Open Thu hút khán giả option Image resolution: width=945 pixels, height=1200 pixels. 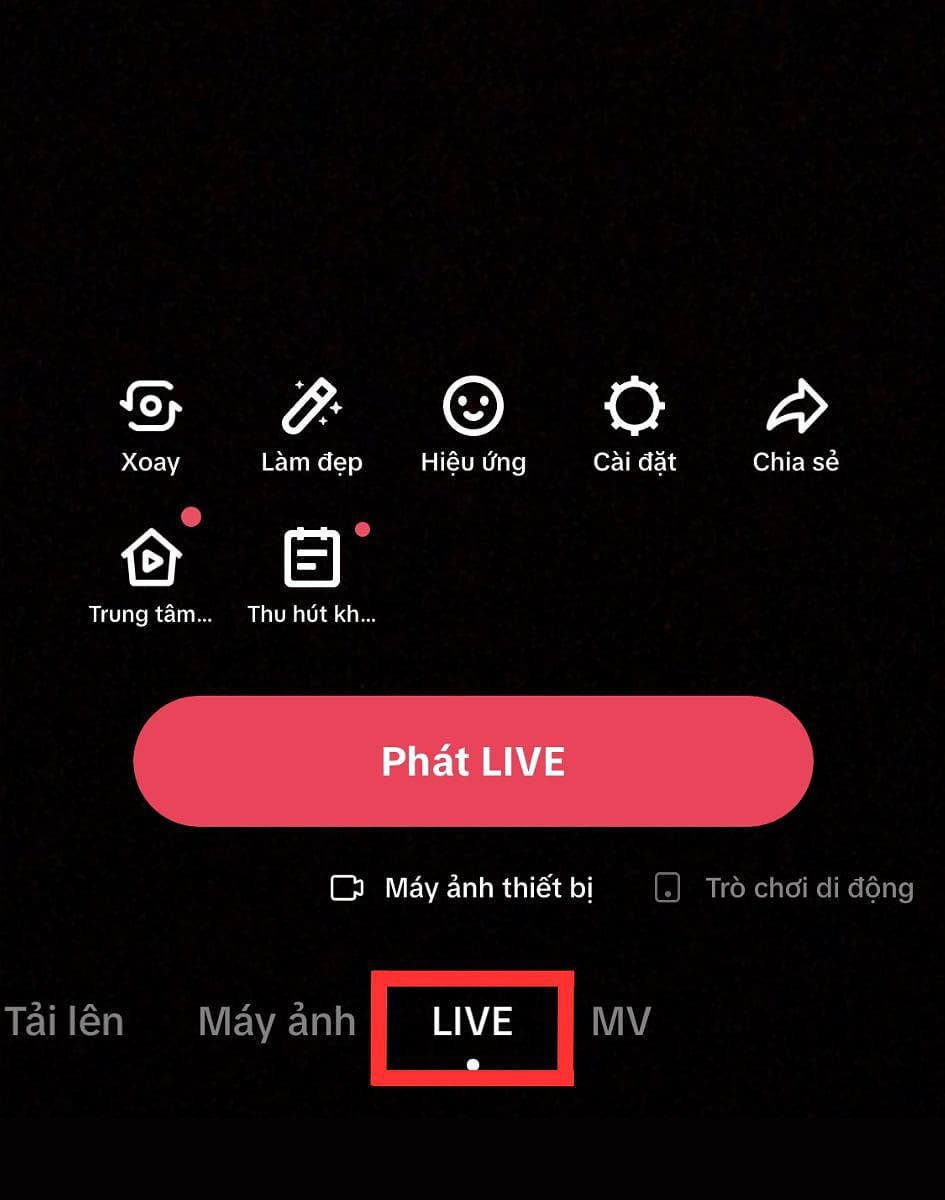pyautogui.click(x=311, y=574)
